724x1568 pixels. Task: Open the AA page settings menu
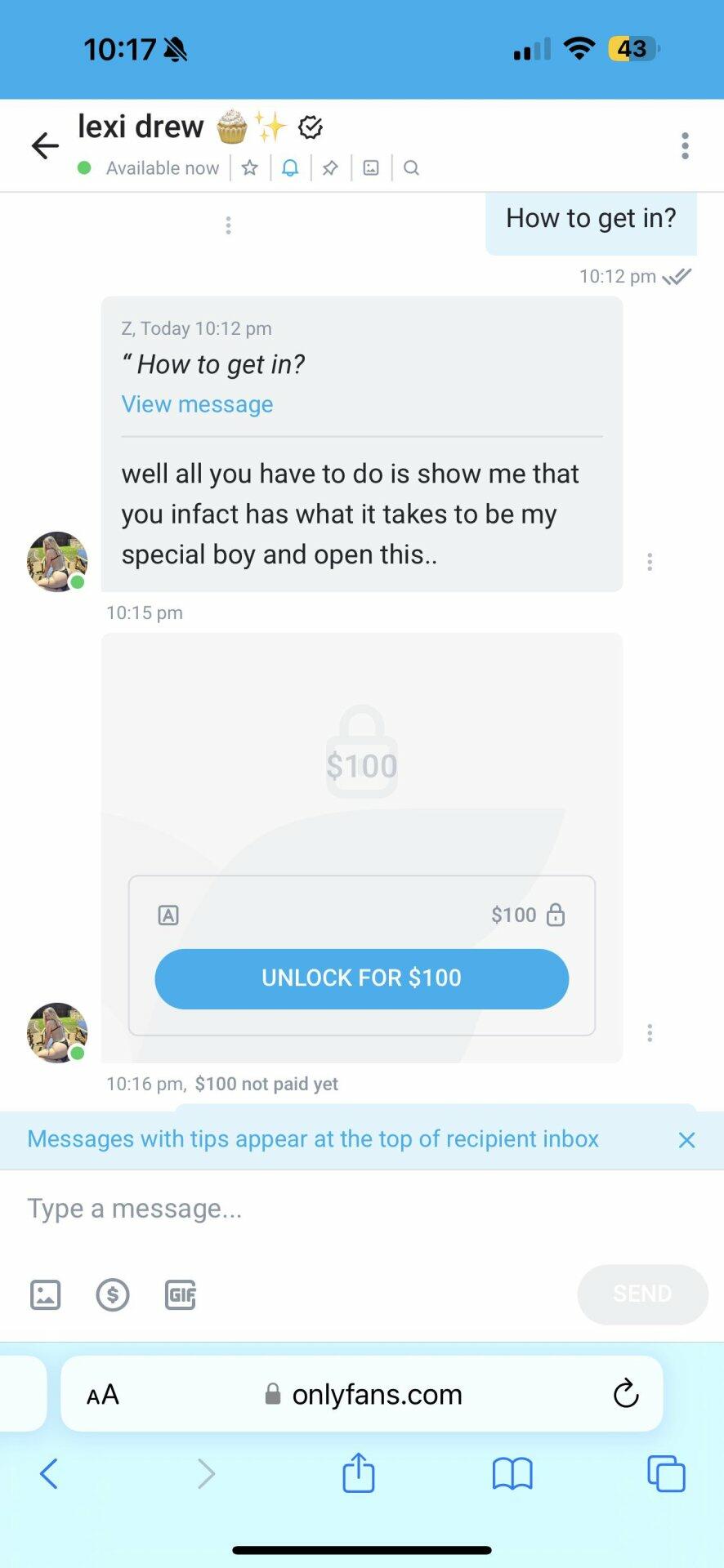pyautogui.click(x=103, y=1394)
